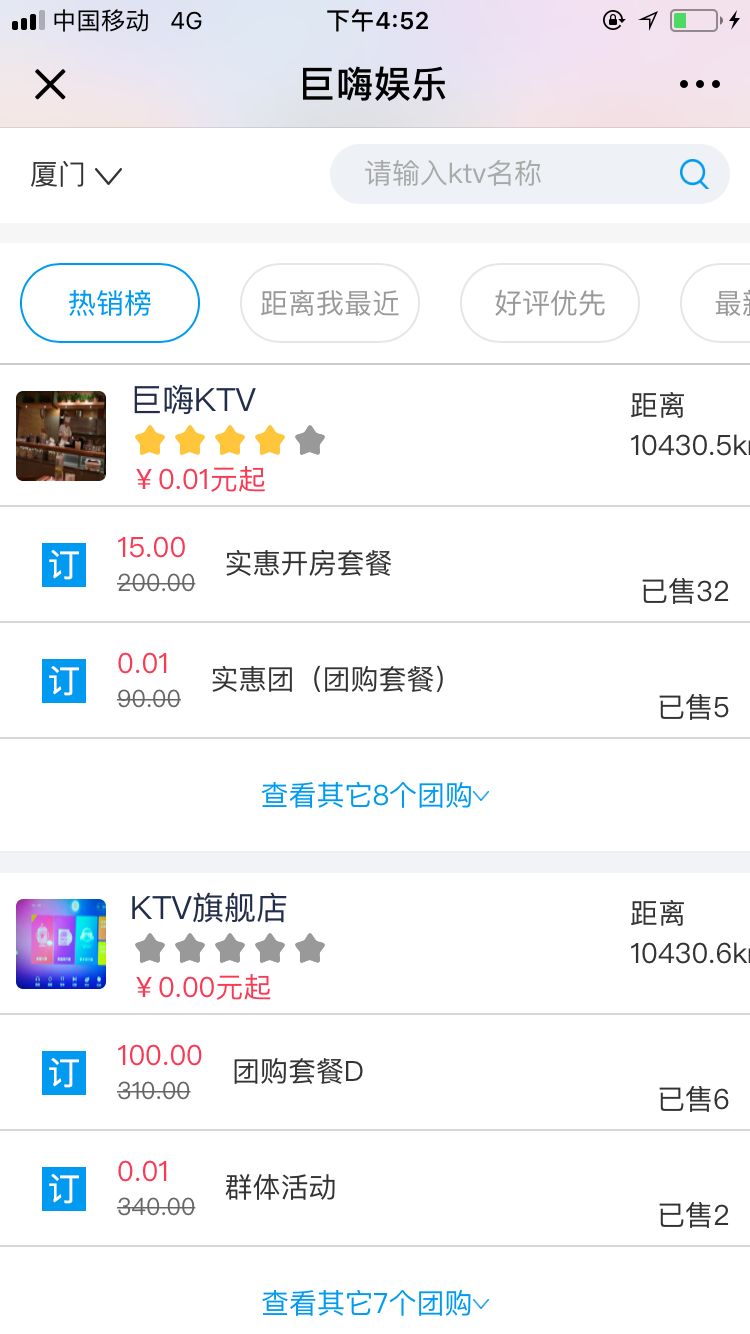Switch to 好评优先 sorting
750x1334 pixels.
click(x=550, y=303)
